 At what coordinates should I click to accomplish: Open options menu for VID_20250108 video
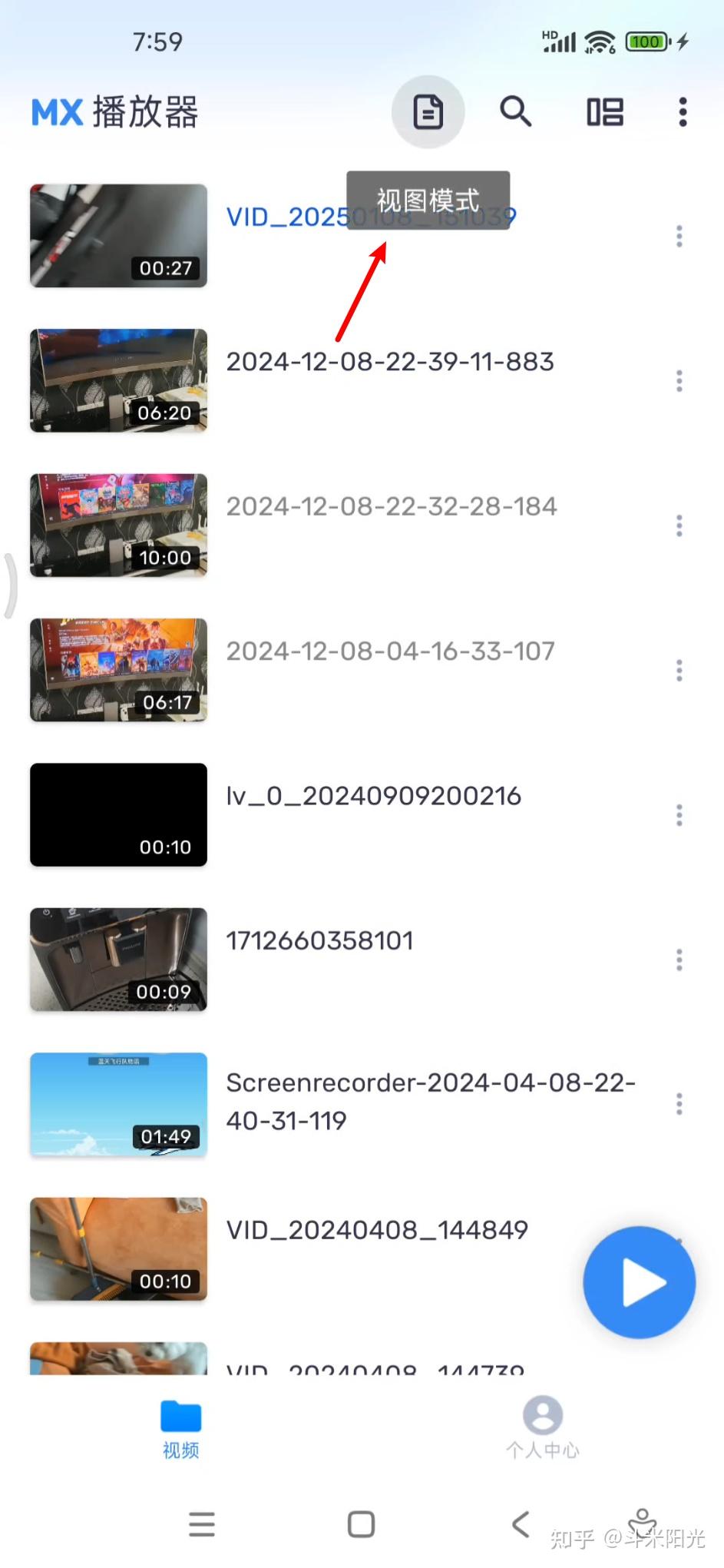pos(679,236)
